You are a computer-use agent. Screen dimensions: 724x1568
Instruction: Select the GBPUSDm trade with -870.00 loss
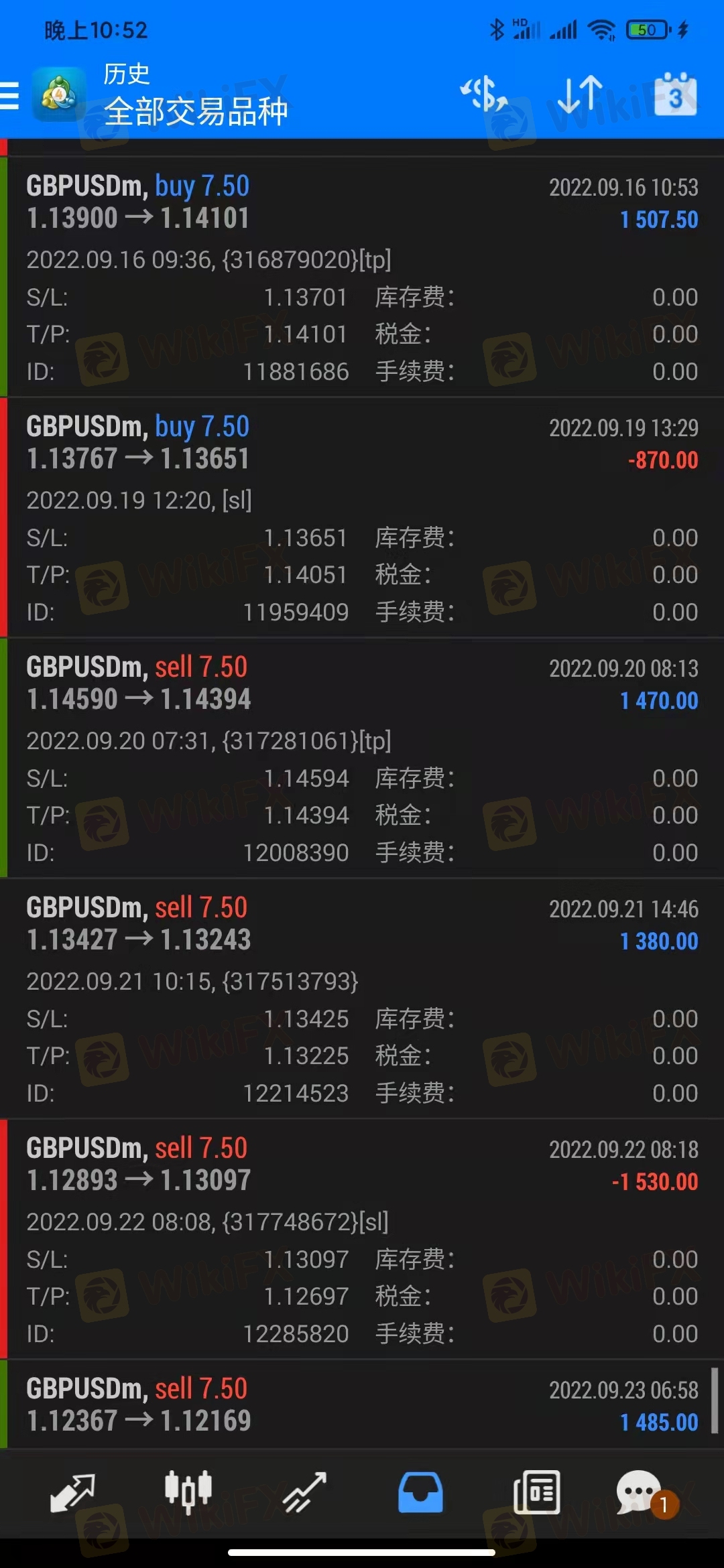pyautogui.click(x=362, y=517)
